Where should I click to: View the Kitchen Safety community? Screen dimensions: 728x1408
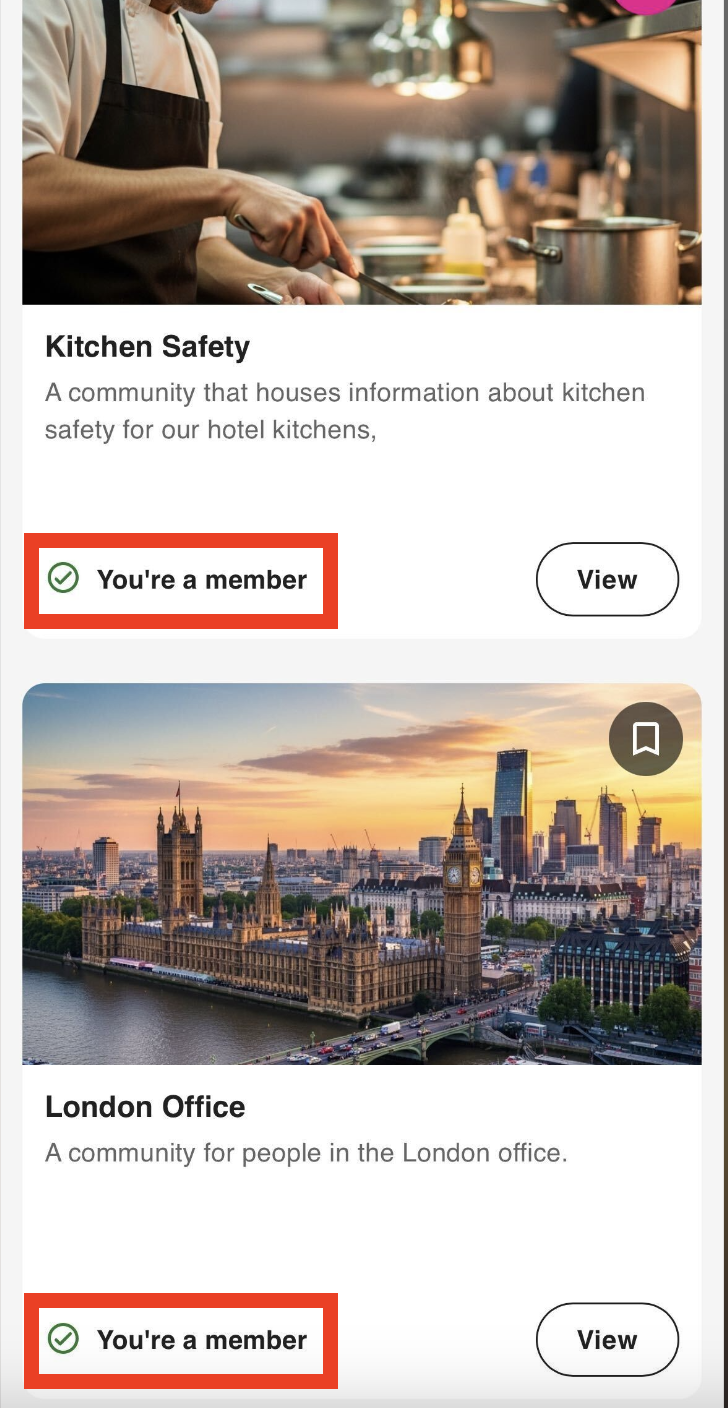(607, 579)
